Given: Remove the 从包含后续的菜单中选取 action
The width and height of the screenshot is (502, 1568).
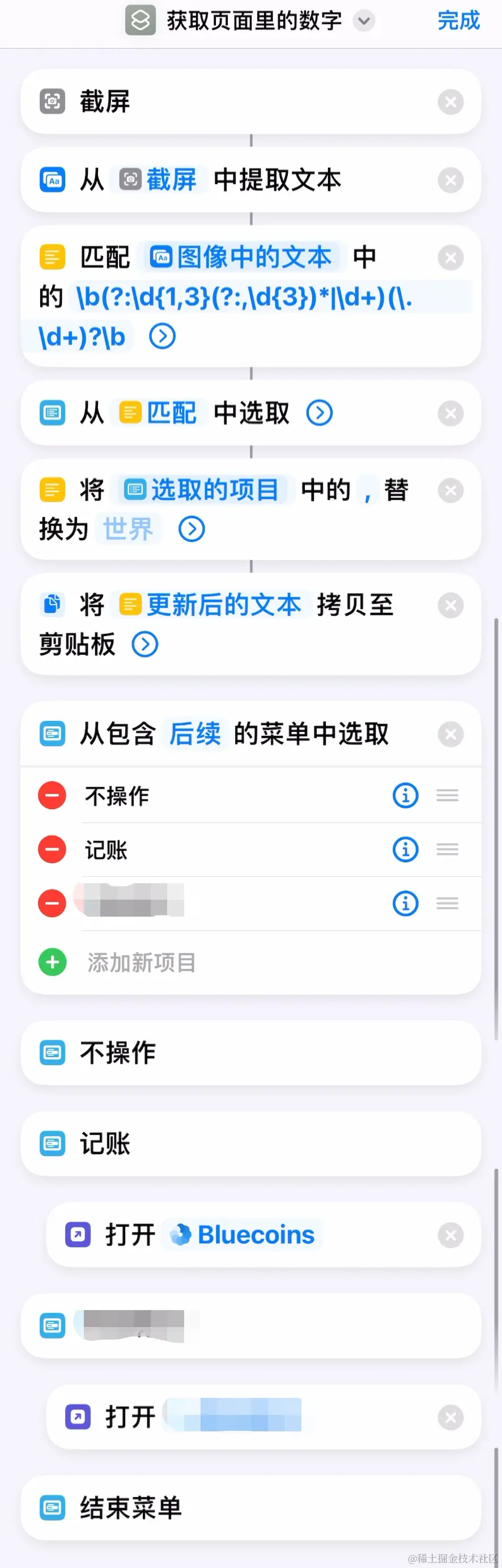Looking at the screenshot, I should pos(450,735).
